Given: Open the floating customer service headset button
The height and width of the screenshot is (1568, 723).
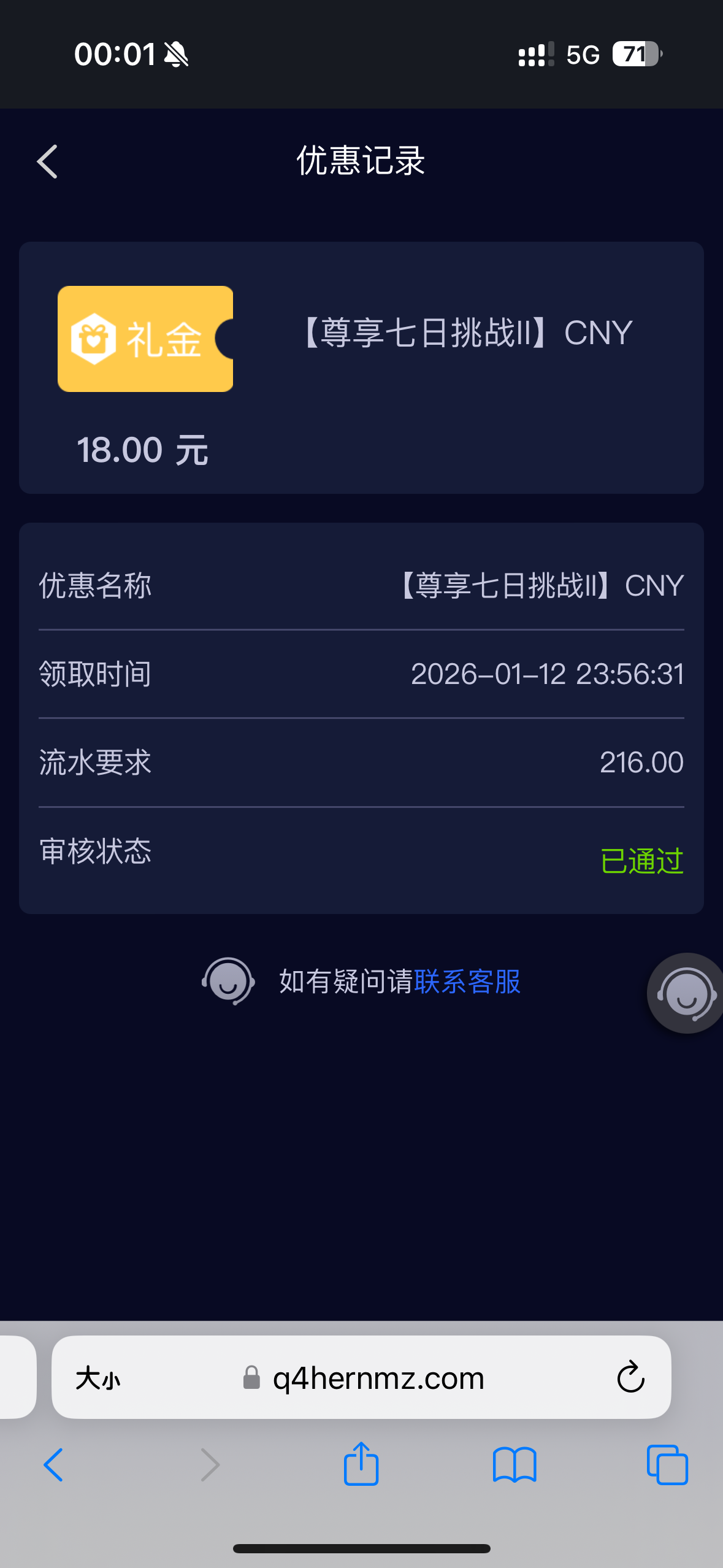Looking at the screenshot, I should pos(687,993).
